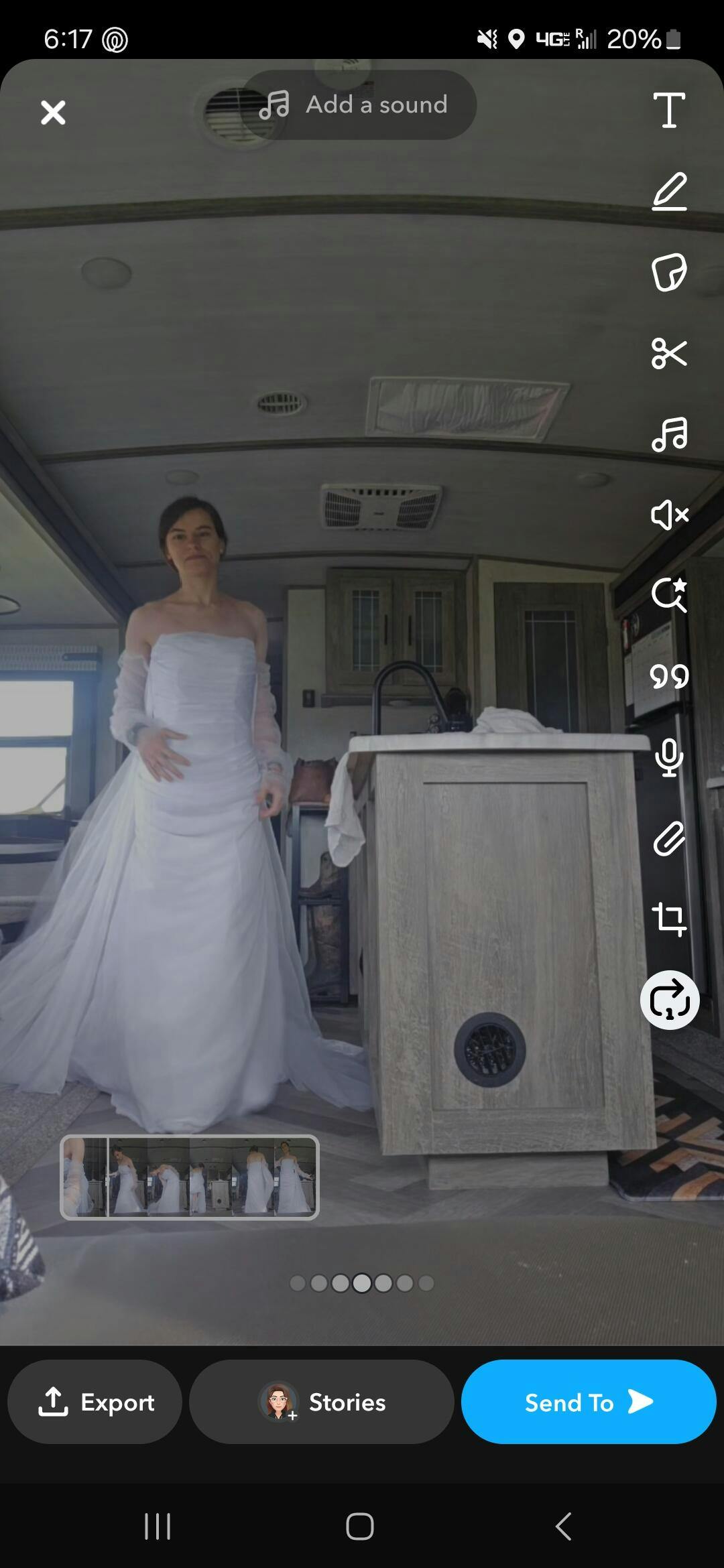Open the crop tool
724x1568 pixels.
coord(669,919)
